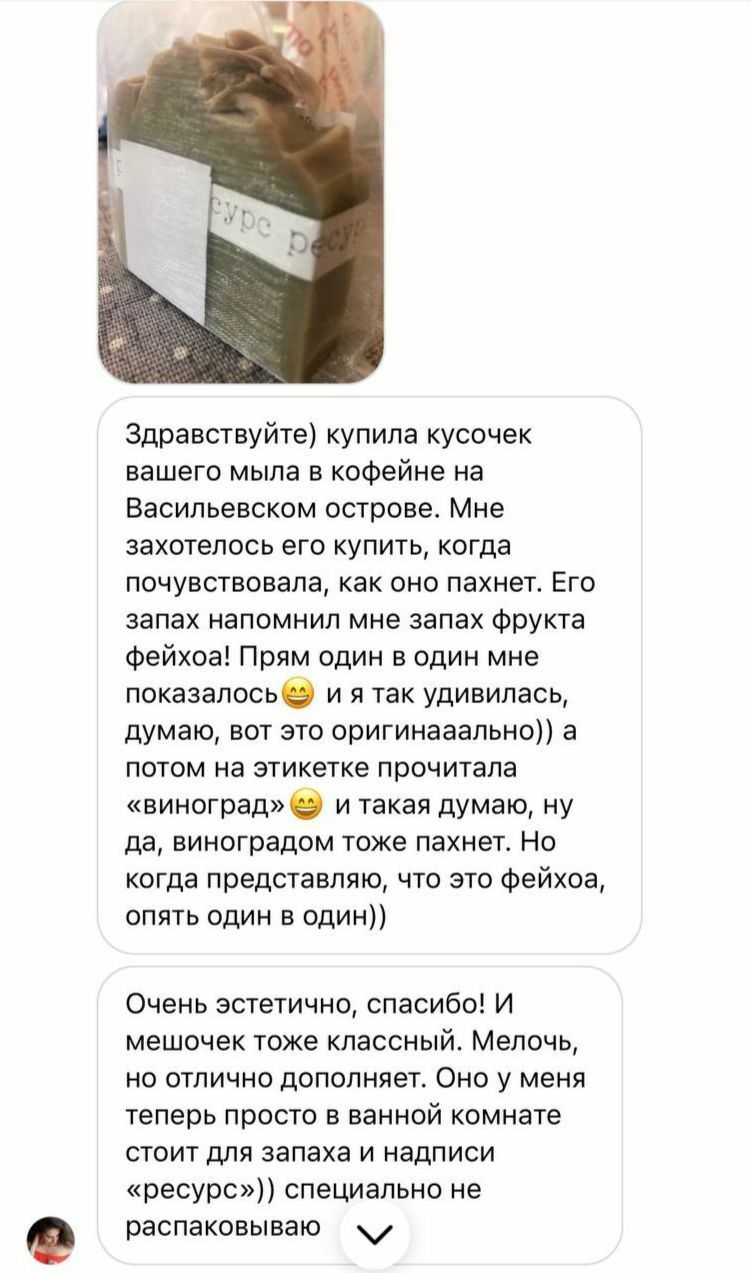This screenshot has height=1273, width=751.
Task: Open the sender's profile picture
Action: coord(50,1241)
